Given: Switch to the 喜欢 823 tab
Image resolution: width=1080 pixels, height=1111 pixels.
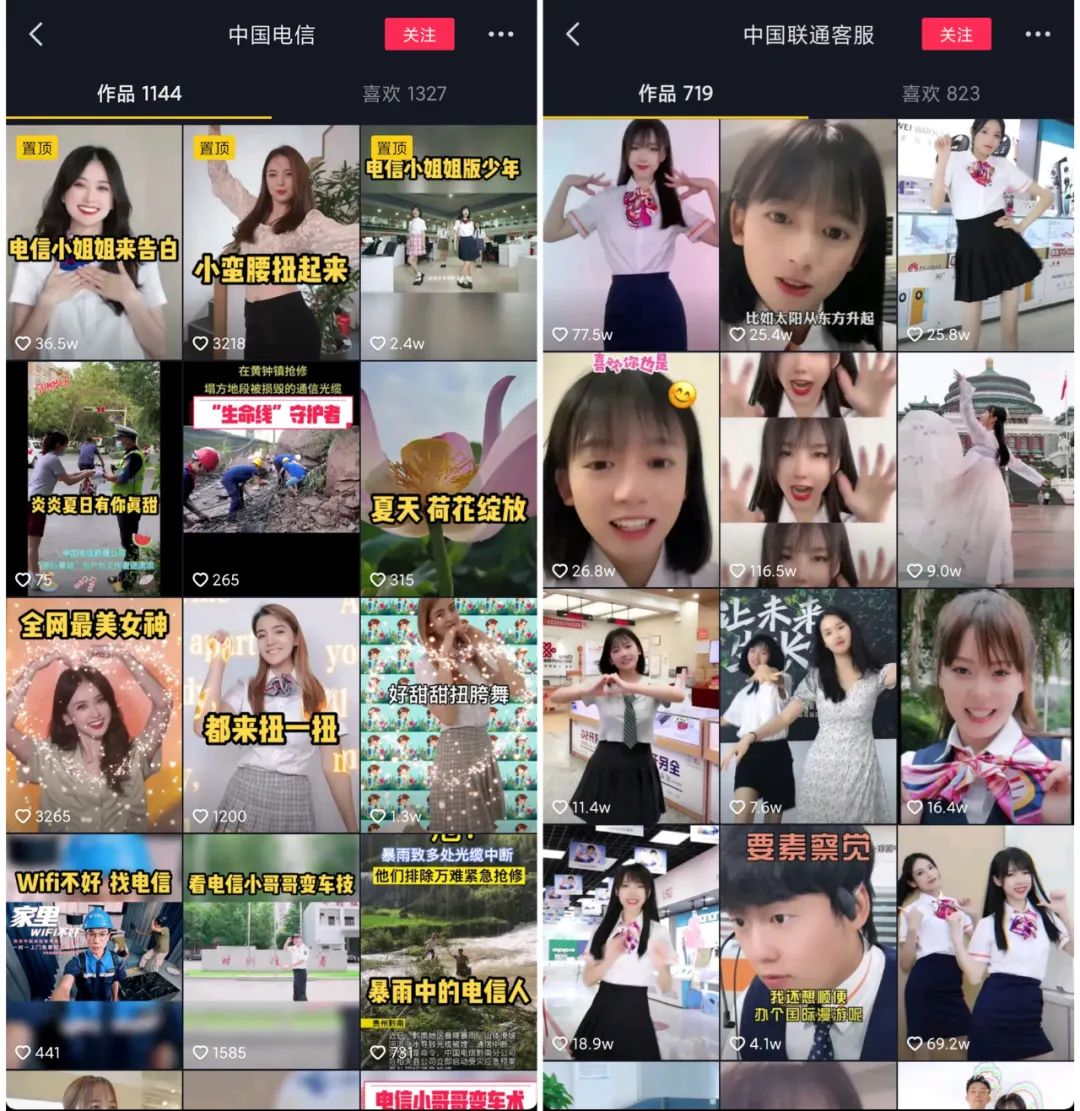Looking at the screenshot, I should 940,94.
